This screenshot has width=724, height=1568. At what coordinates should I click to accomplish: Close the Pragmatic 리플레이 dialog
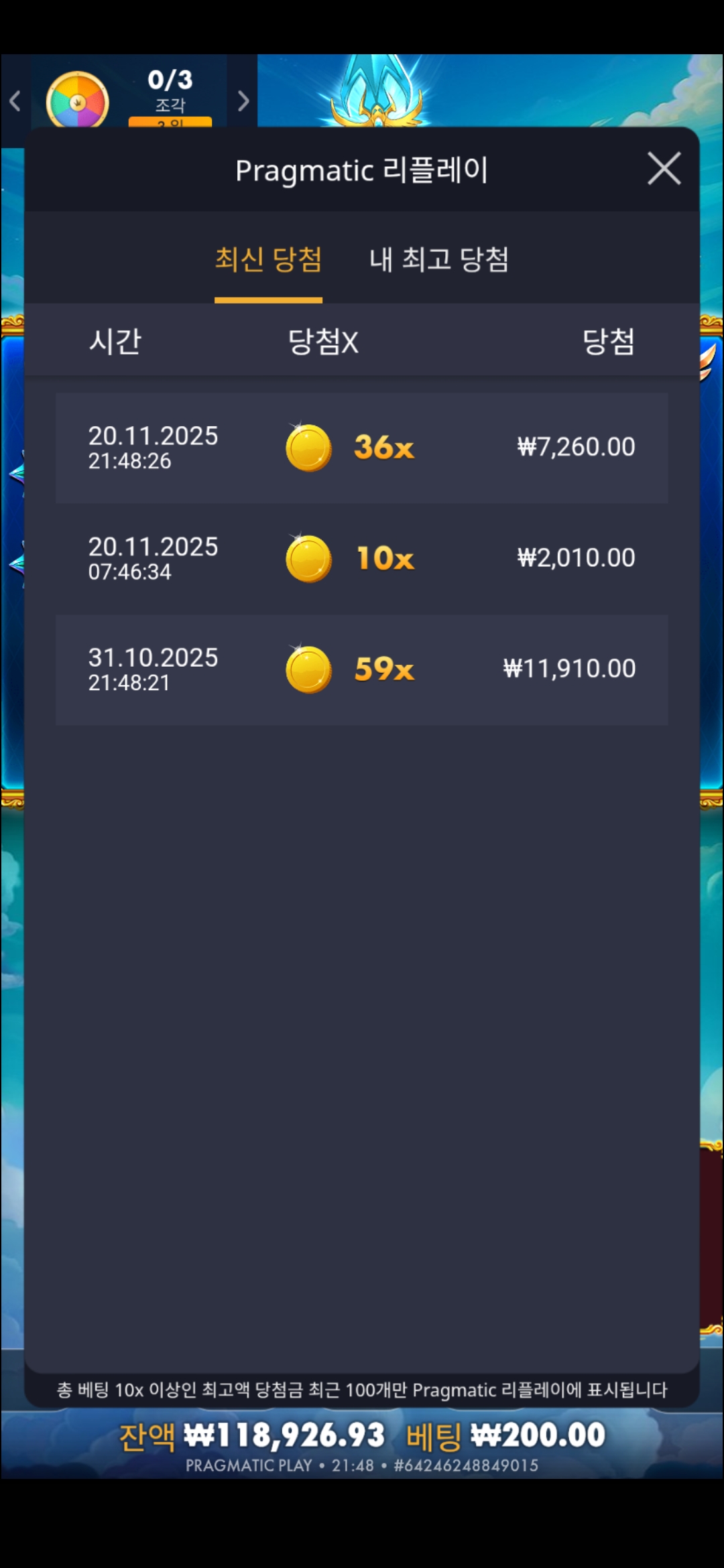664,168
